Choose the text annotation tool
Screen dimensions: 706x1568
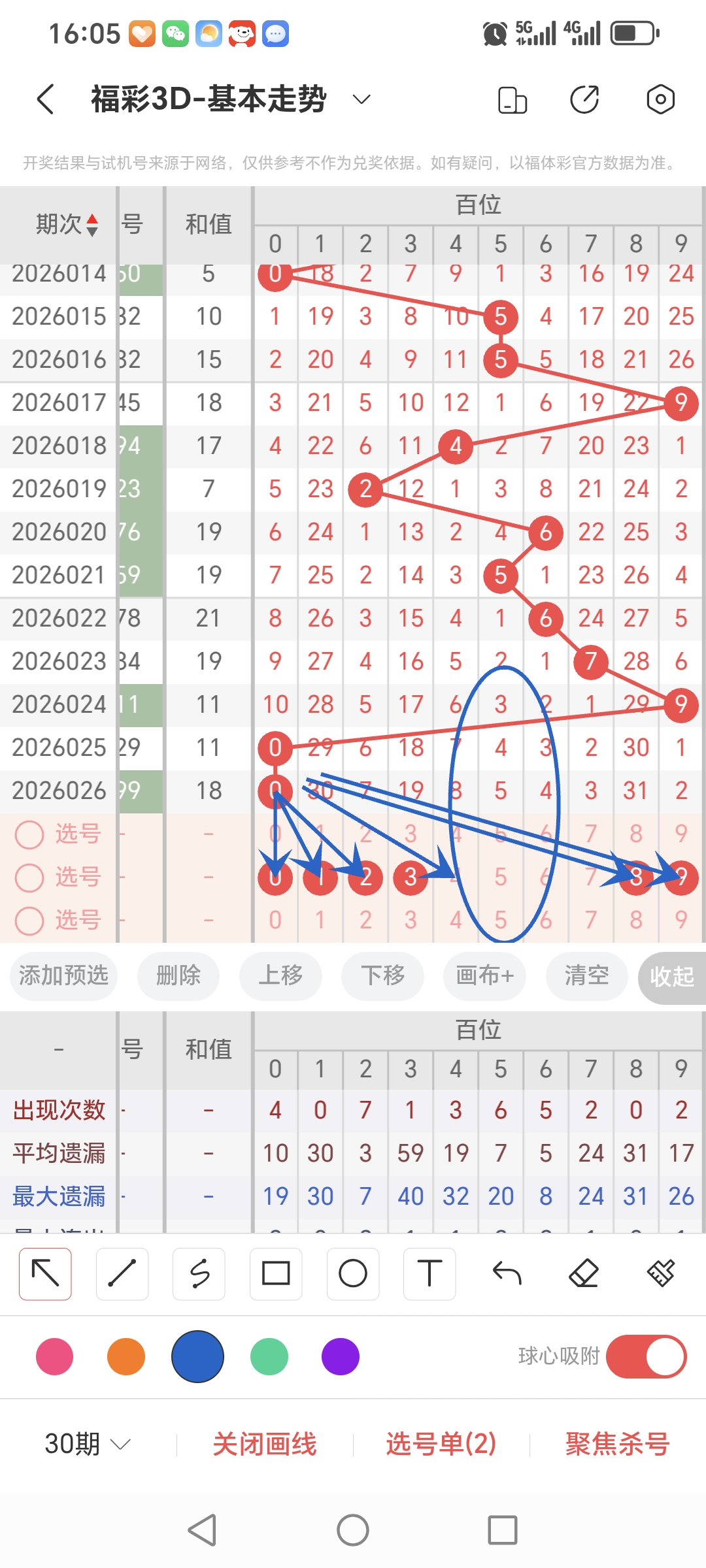429,1274
